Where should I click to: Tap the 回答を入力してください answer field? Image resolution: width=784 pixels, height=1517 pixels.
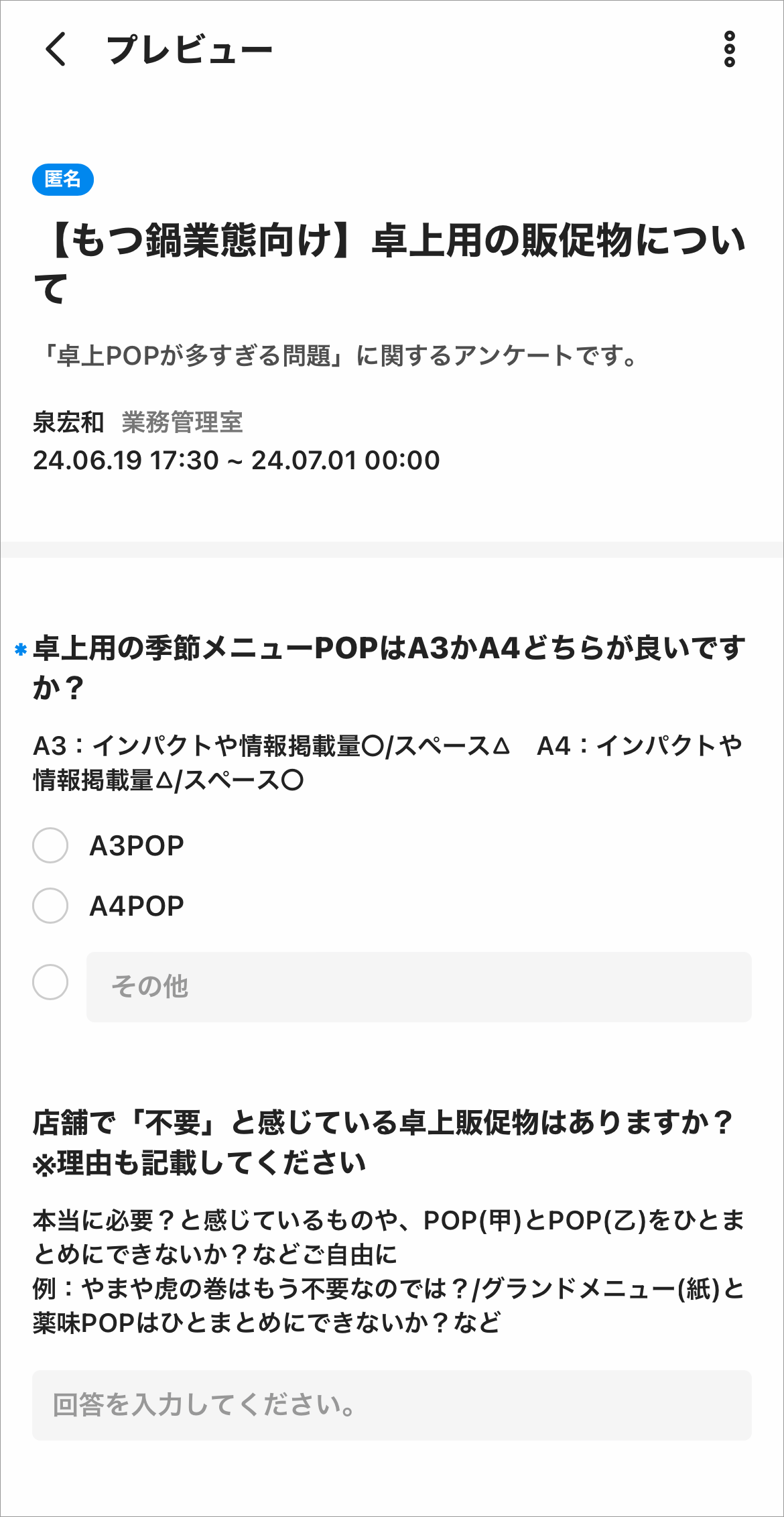(392, 1405)
